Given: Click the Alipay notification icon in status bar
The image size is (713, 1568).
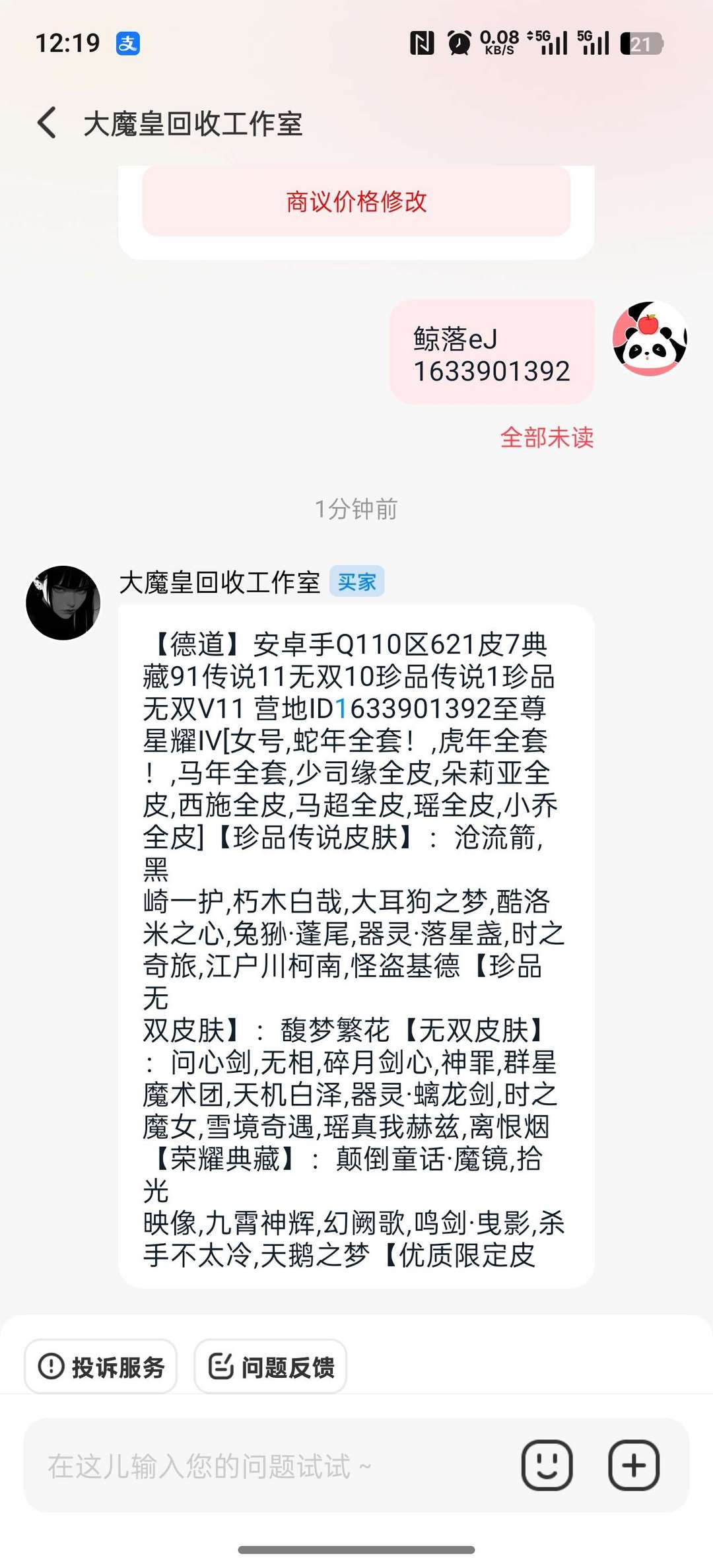Looking at the screenshot, I should click(129, 42).
